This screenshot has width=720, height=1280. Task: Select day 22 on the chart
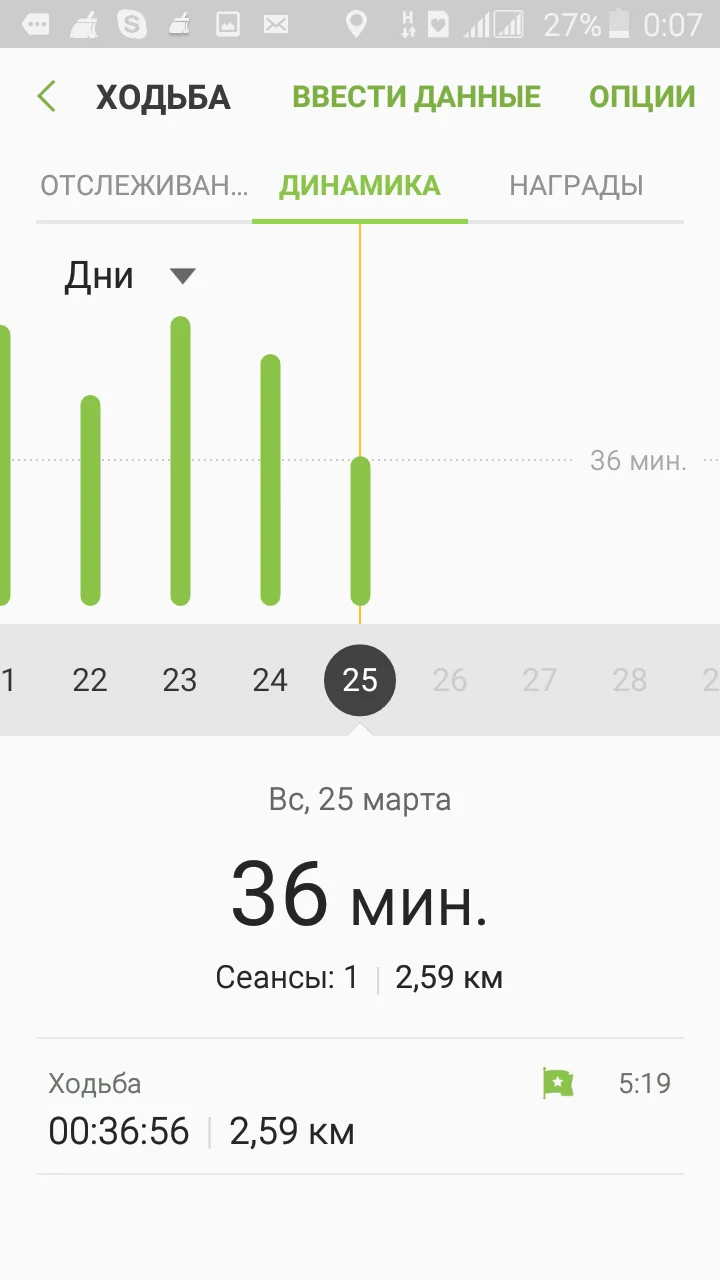pos(90,680)
